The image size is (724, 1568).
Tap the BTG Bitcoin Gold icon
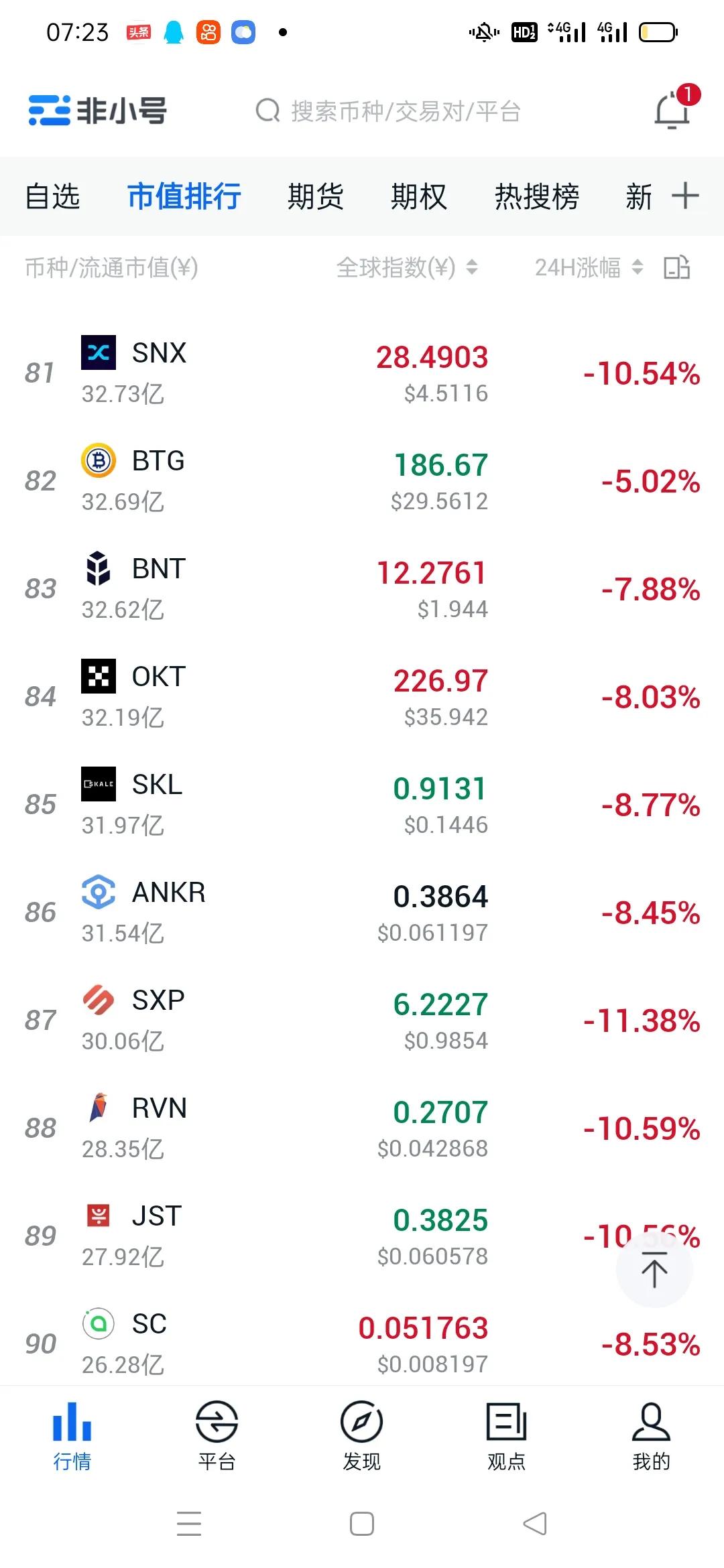click(x=98, y=460)
